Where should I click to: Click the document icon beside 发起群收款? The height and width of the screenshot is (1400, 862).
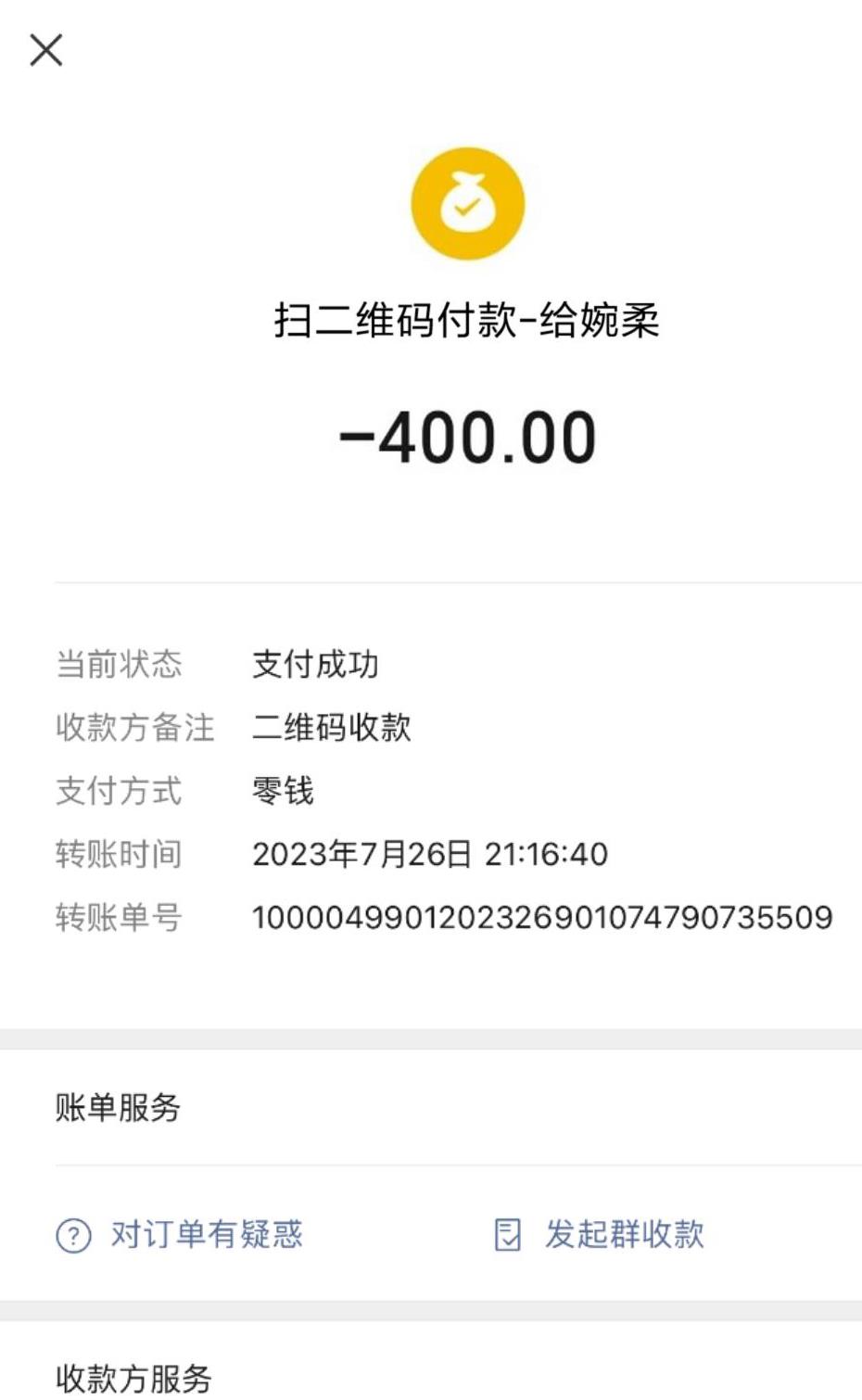(x=508, y=1234)
